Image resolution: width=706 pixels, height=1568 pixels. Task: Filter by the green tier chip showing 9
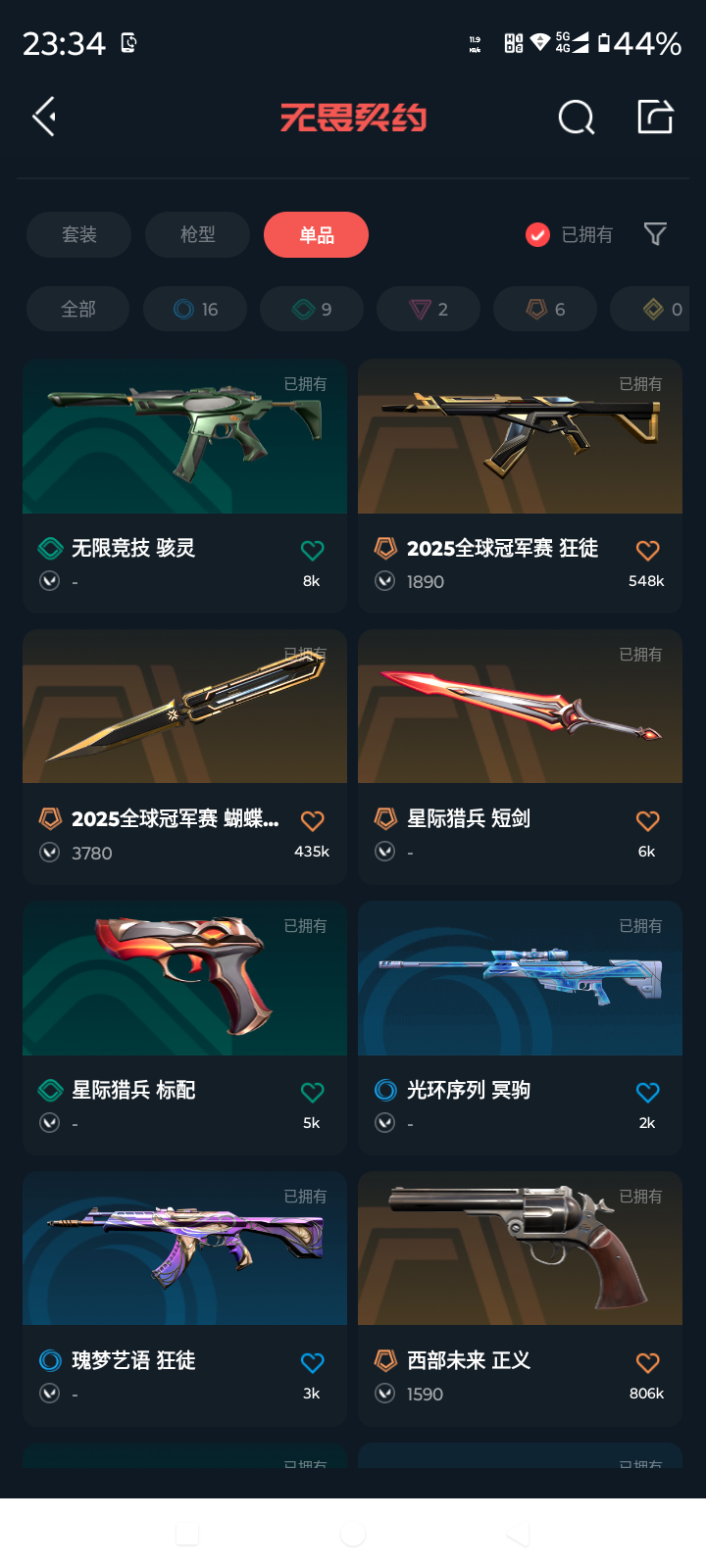tap(312, 310)
